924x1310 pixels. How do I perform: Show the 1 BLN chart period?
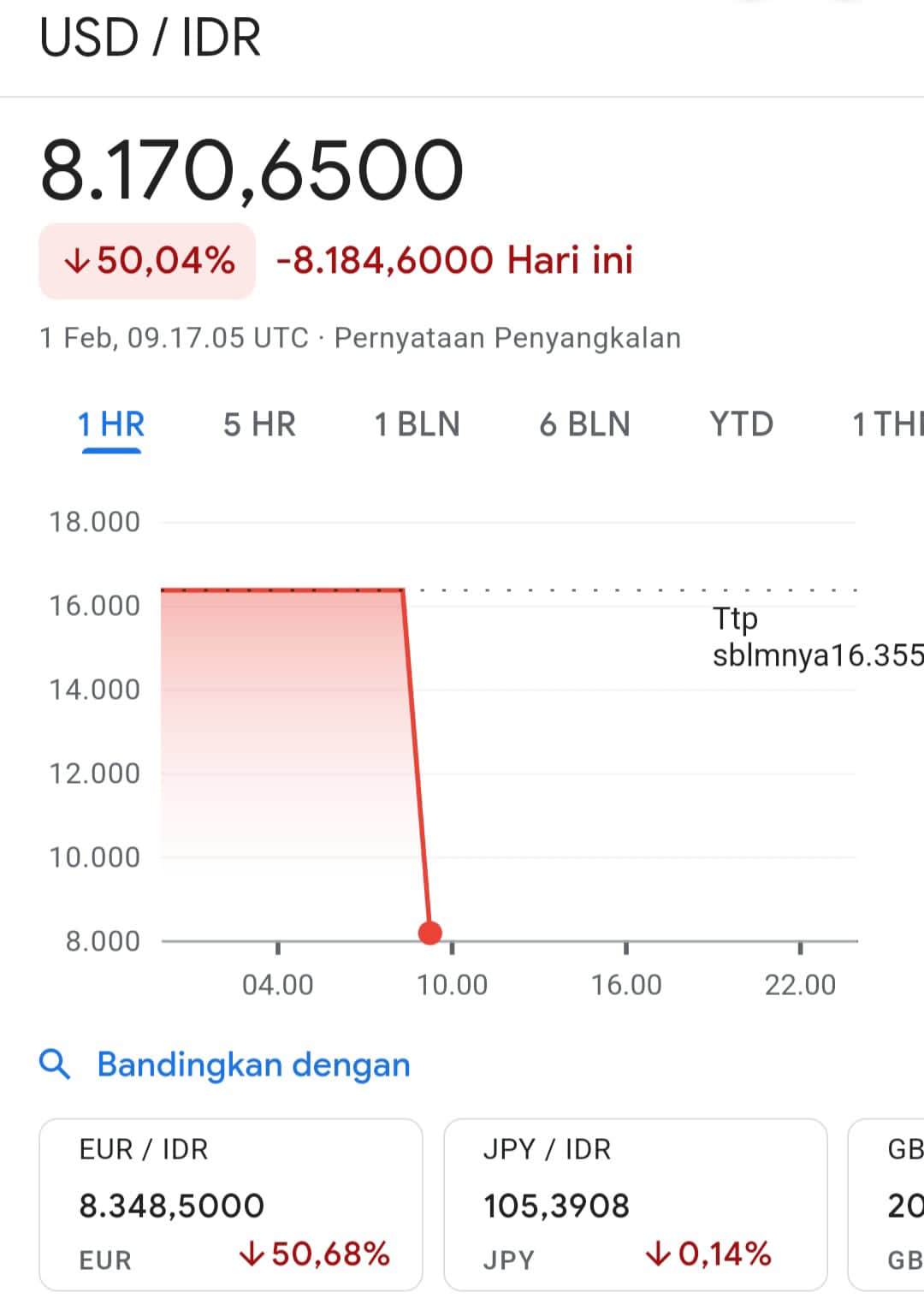(x=417, y=424)
